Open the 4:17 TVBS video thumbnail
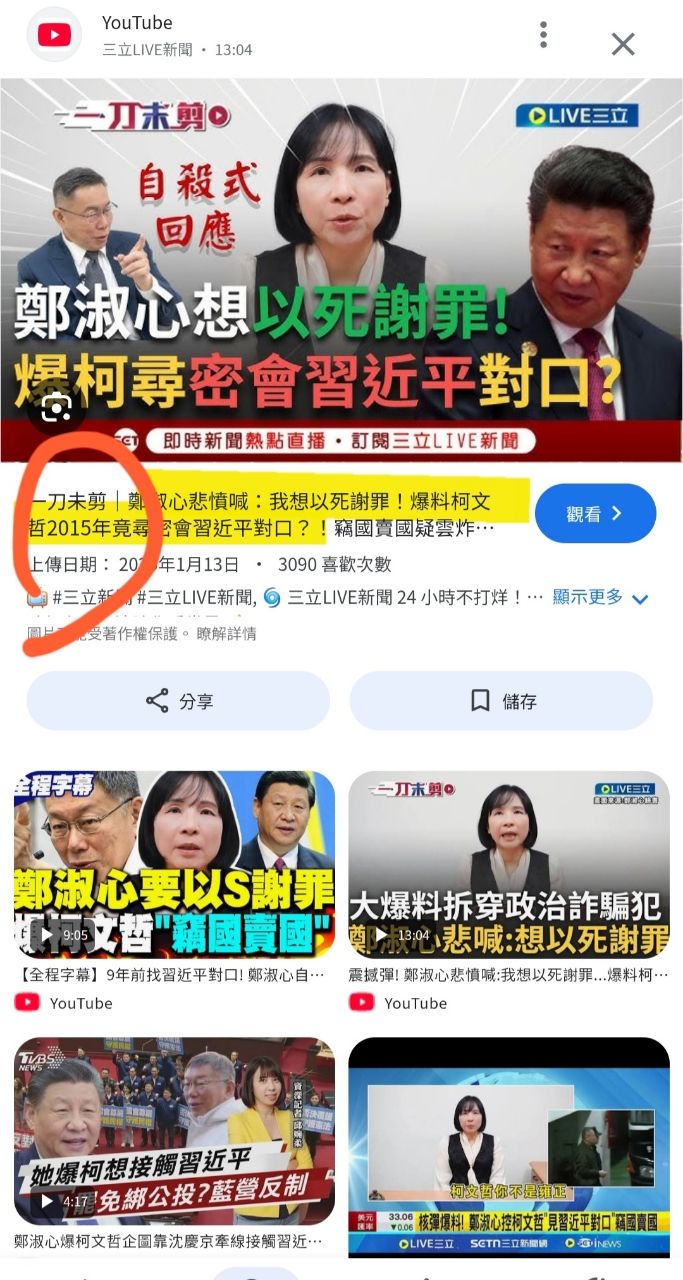The height and width of the screenshot is (1280, 683). tap(174, 1130)
